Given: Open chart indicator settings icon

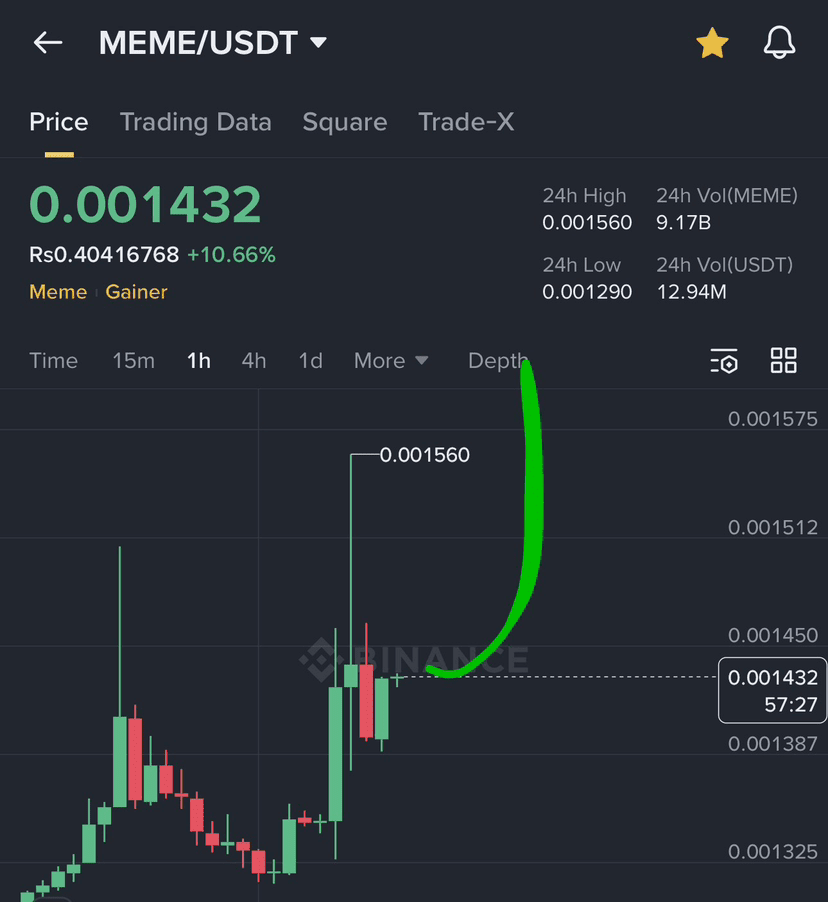Looking at the screenshot, I should [724, 361].
